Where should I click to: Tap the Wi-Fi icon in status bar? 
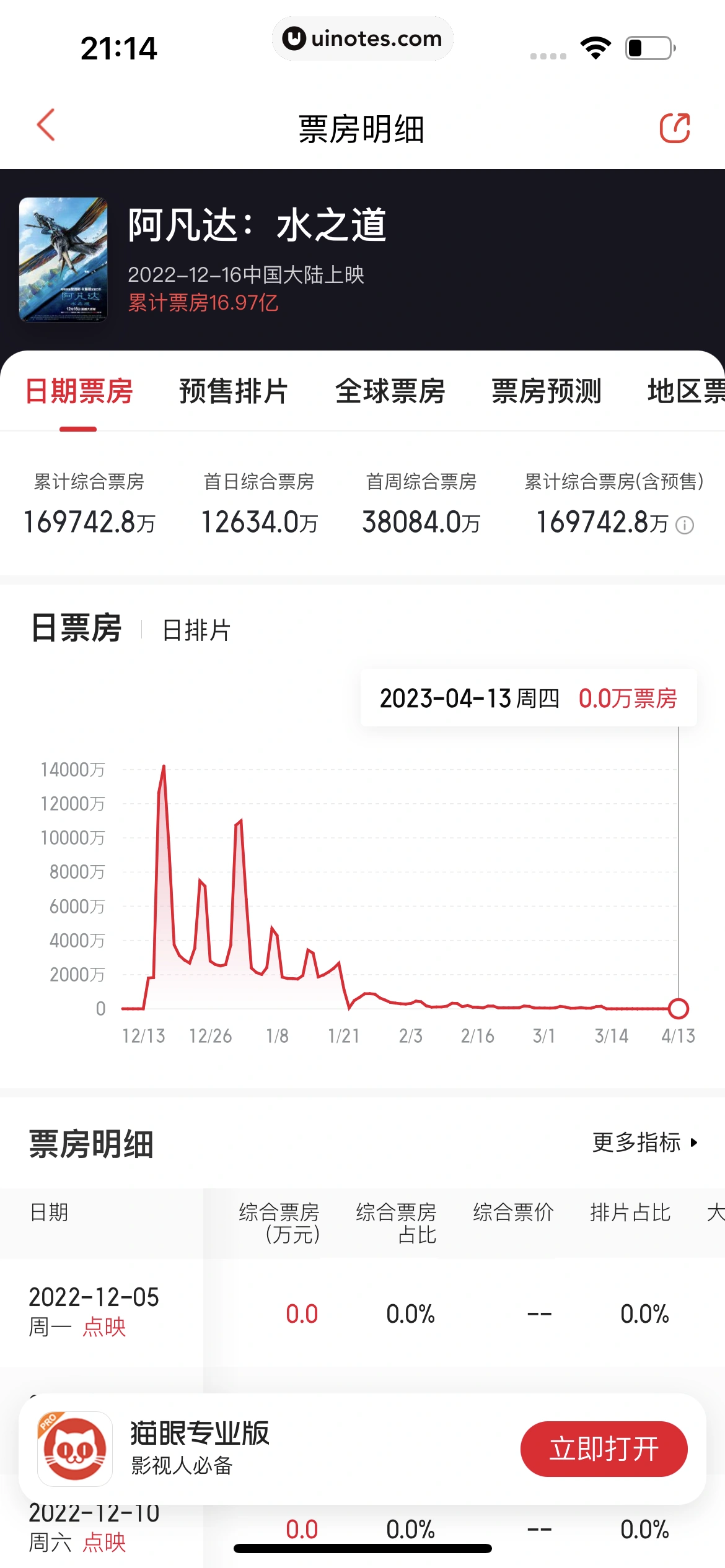tap(595, 46)
